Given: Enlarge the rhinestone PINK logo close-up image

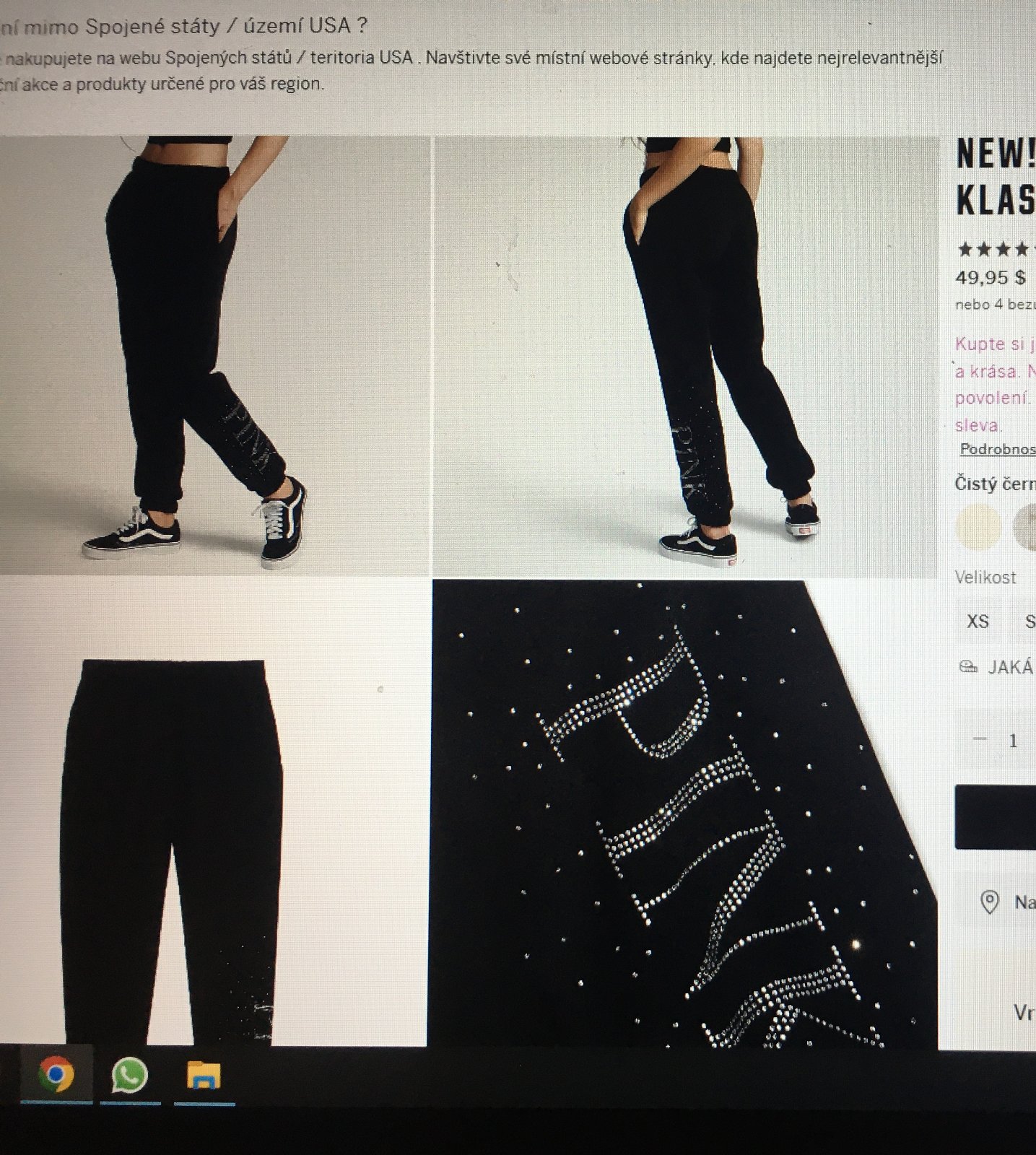Looking at the screenshot, I should coord(684,812).
